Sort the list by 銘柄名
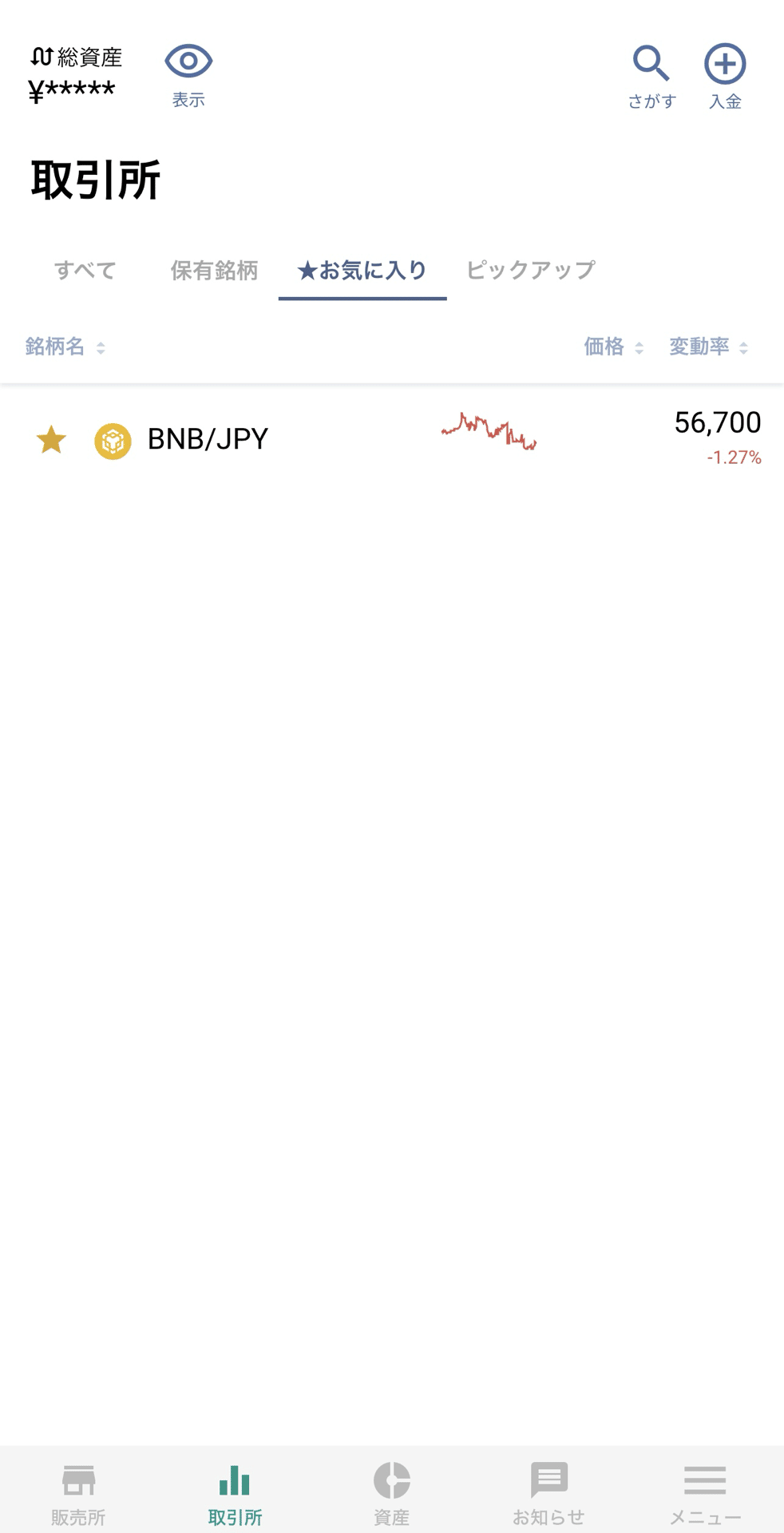 point(65,347)
